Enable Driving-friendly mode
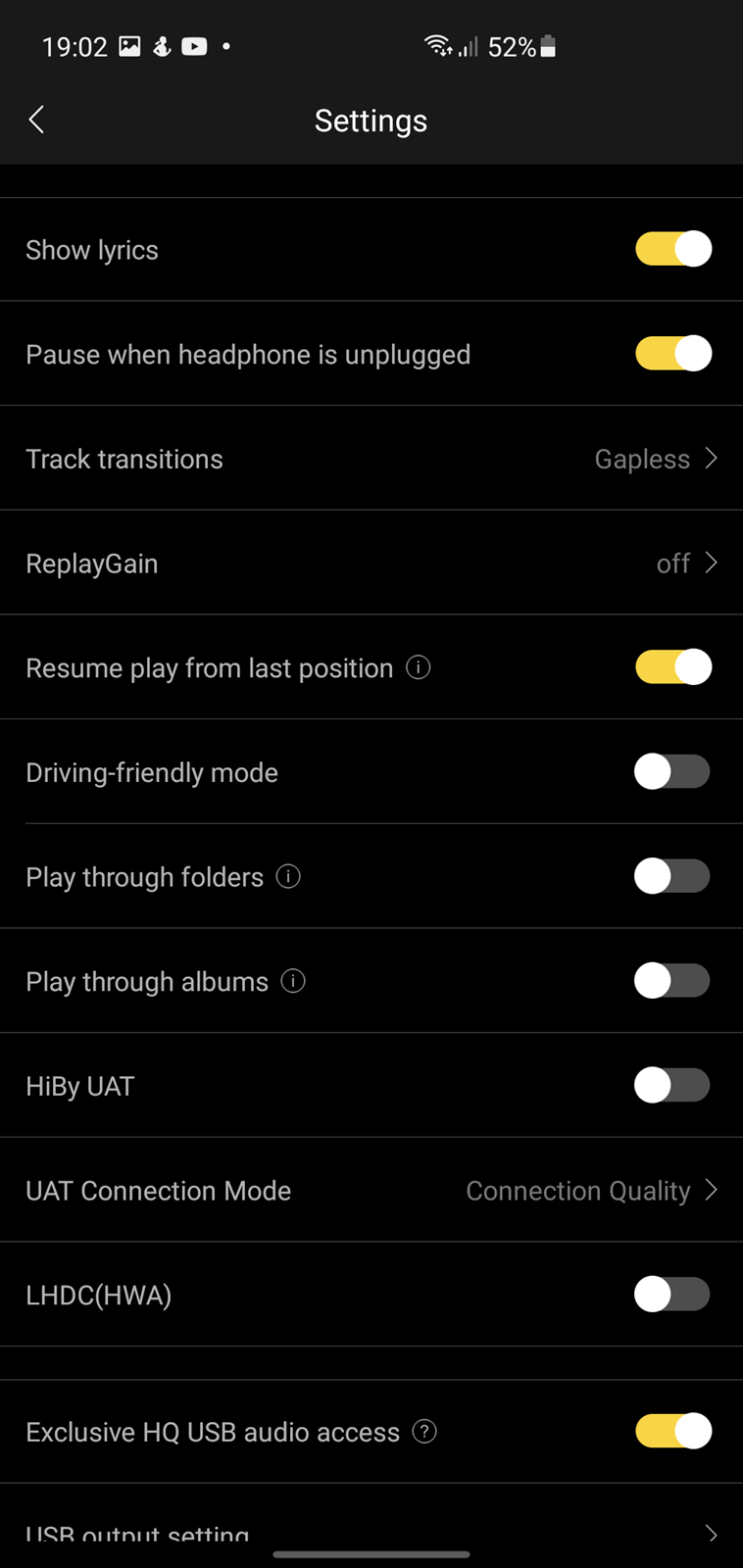The image size is (743, 1568). tap(672, 772)
